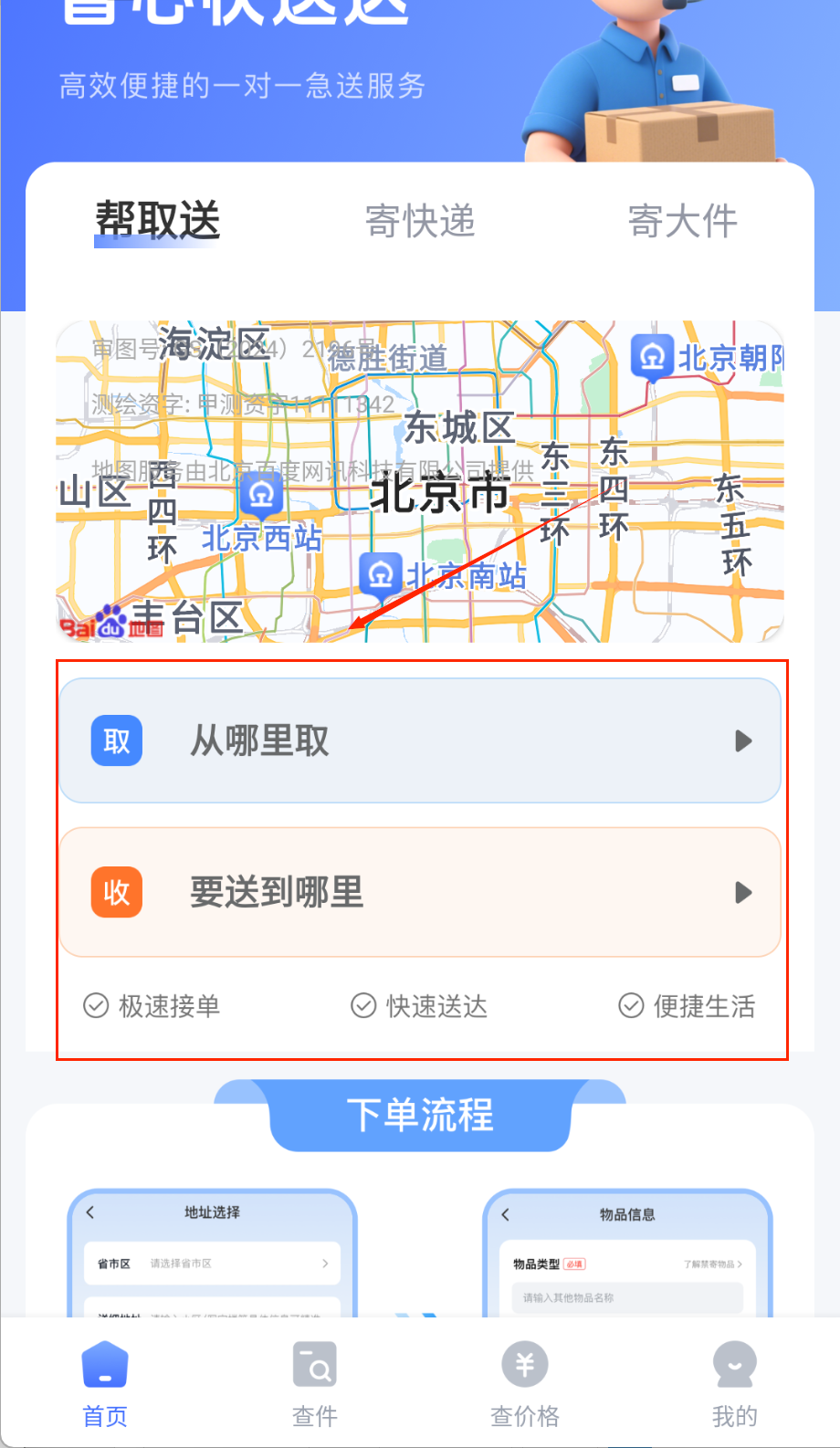The width and height of the screenshot is (840, 1448).
Task: Open the Beijing map preview
Action: (x=420, y=481)
